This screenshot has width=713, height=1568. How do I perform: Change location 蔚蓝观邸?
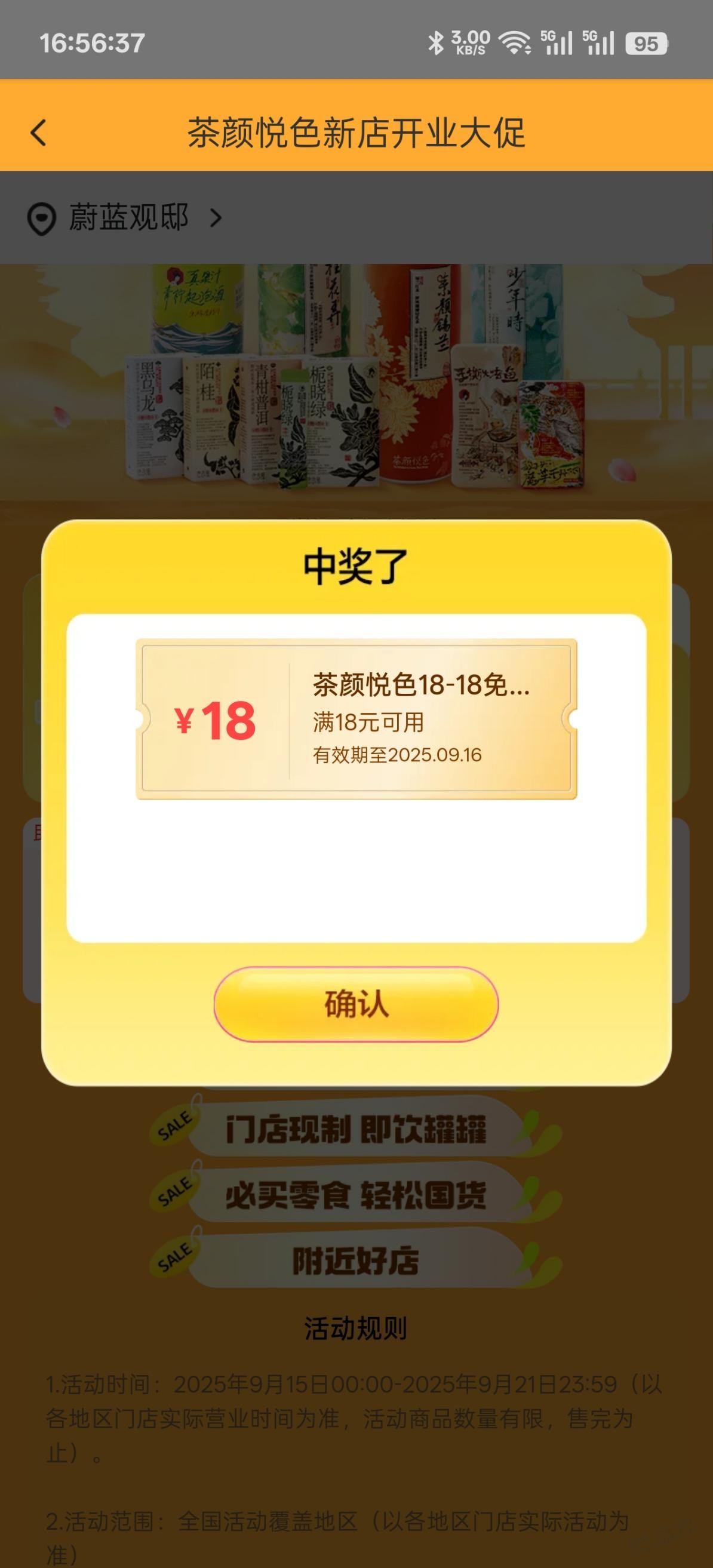128,217
